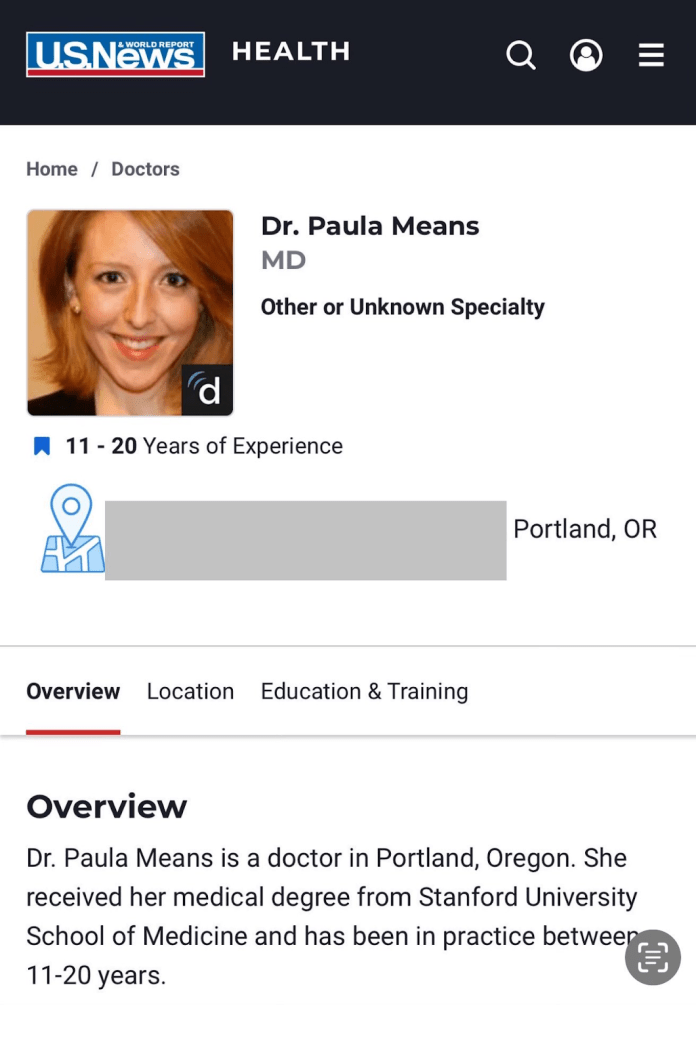Open the Health section link
Image resolution: width=696 pixels, height=1050 pixels.
291,51
